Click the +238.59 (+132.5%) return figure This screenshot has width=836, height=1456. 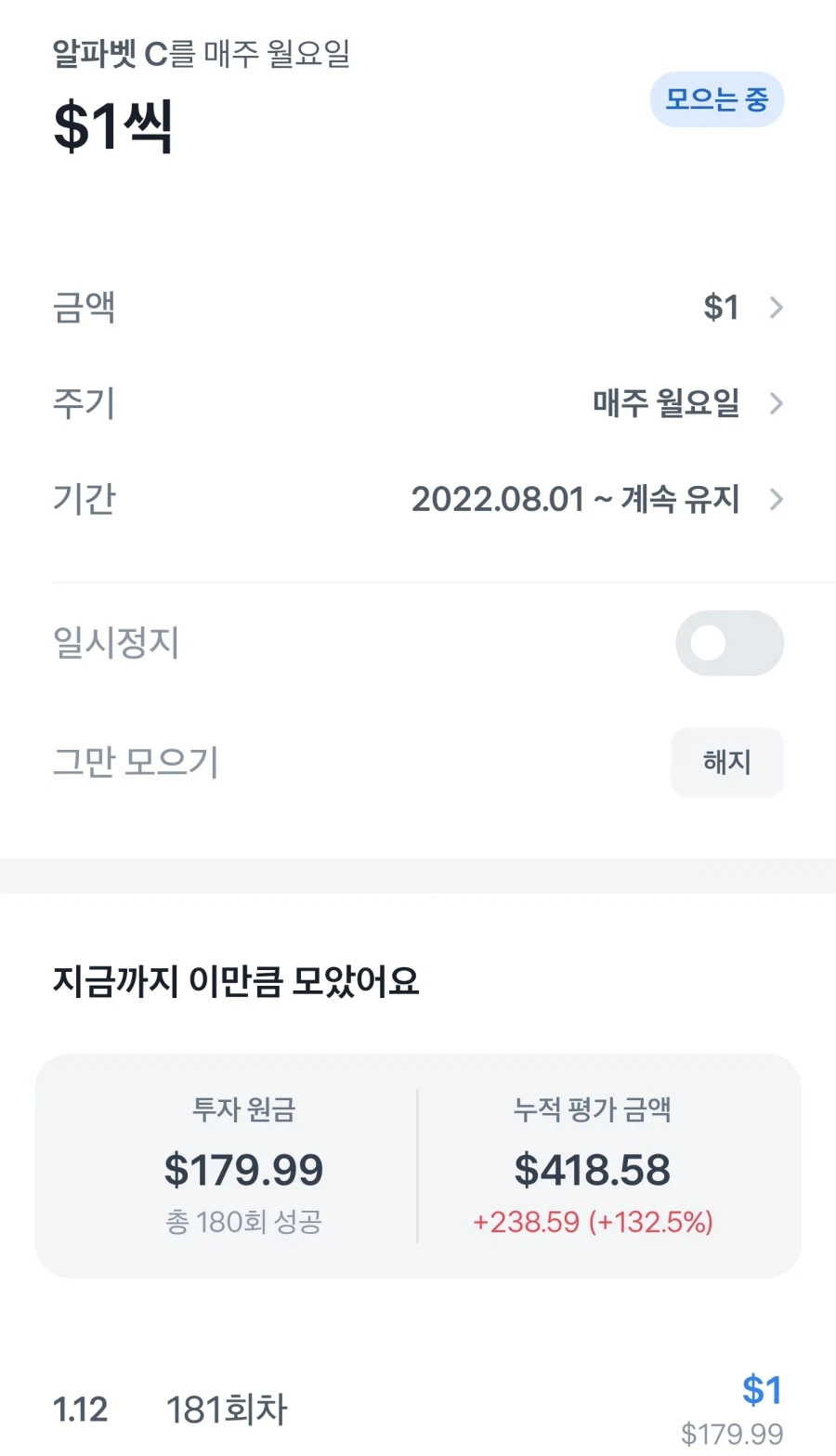tap(592, 1224)
